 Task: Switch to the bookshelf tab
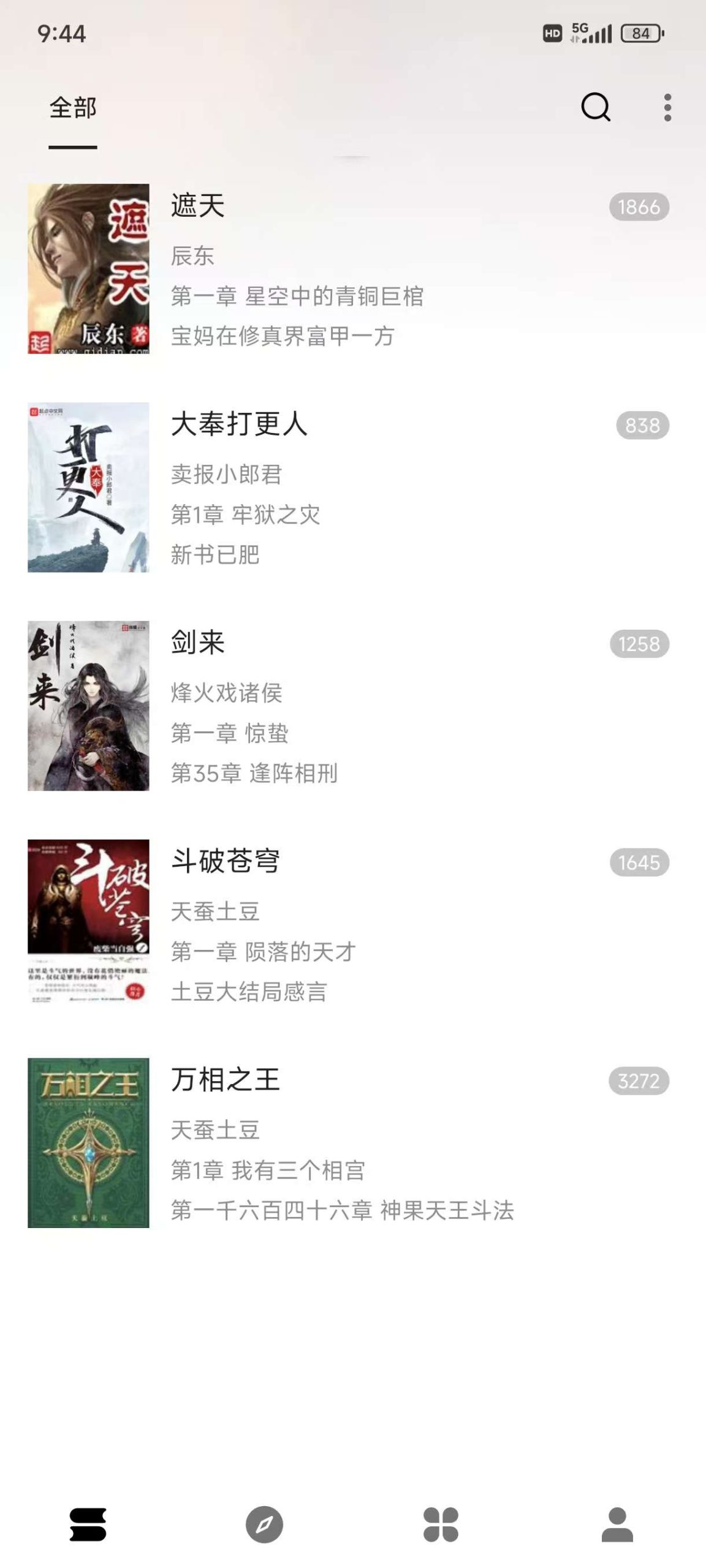(x=88, y=1524)
